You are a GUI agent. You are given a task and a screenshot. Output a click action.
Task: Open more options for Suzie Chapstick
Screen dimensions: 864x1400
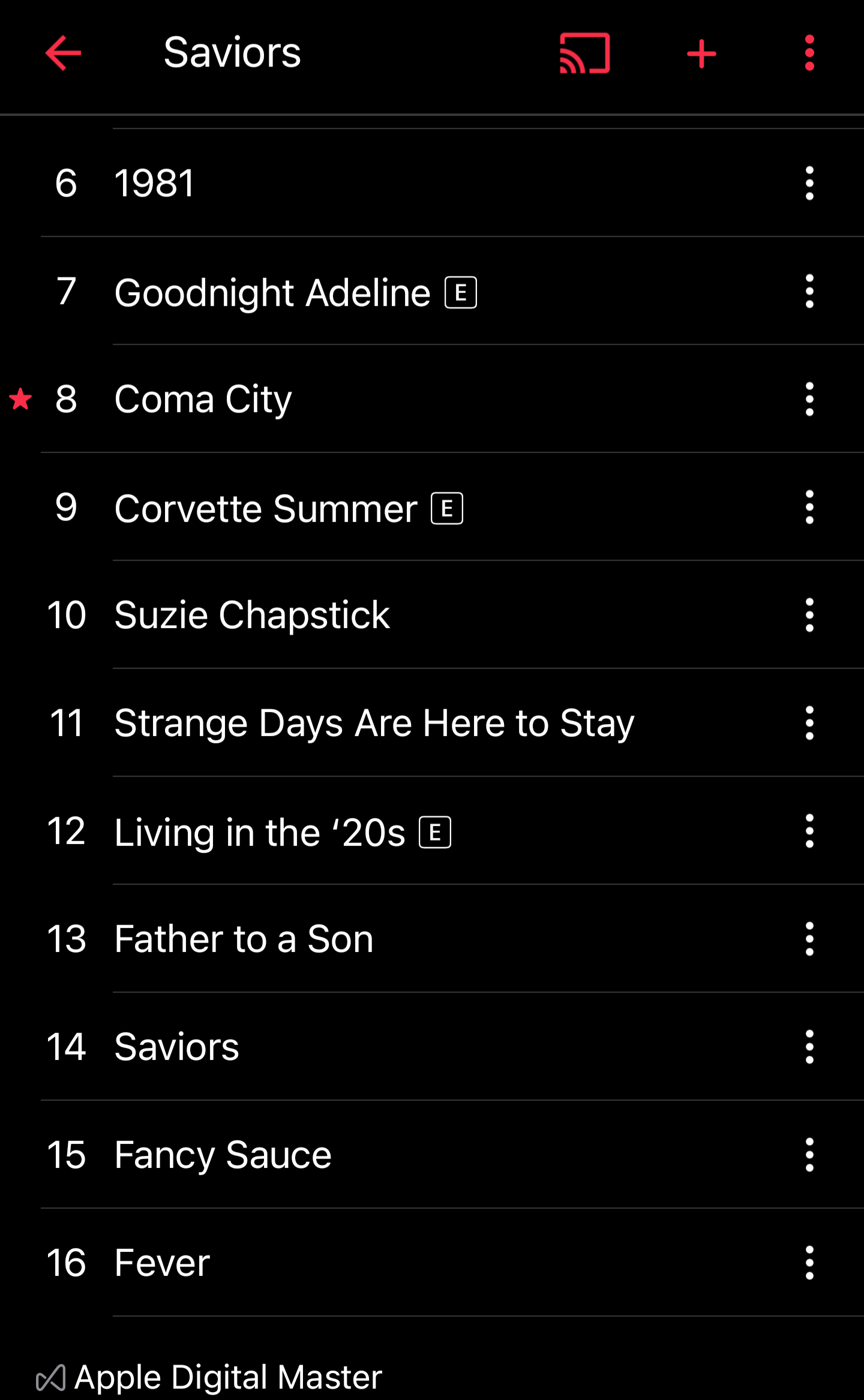point(809,615)
